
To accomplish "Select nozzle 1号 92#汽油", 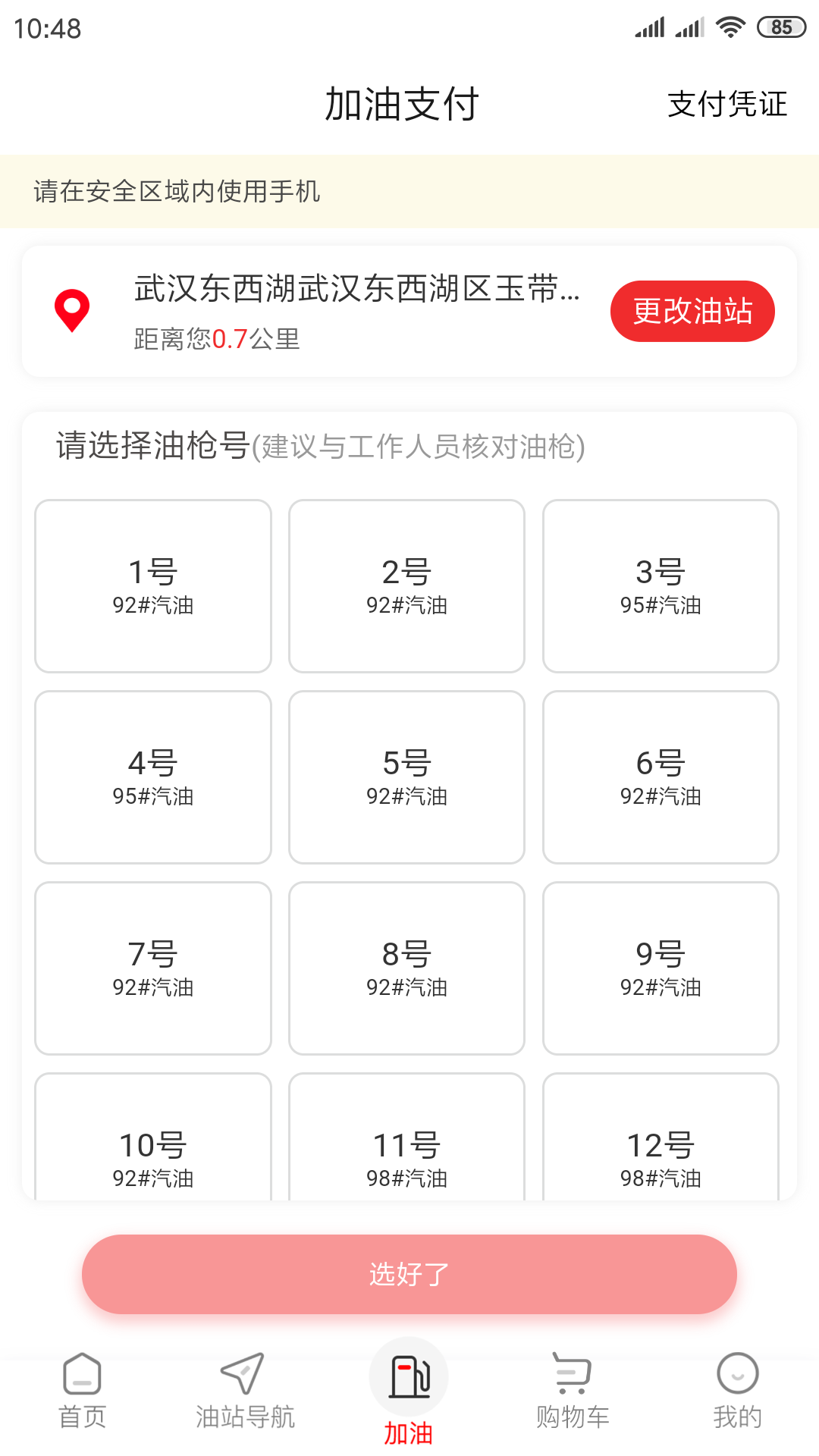I will (x=153, y=585).
